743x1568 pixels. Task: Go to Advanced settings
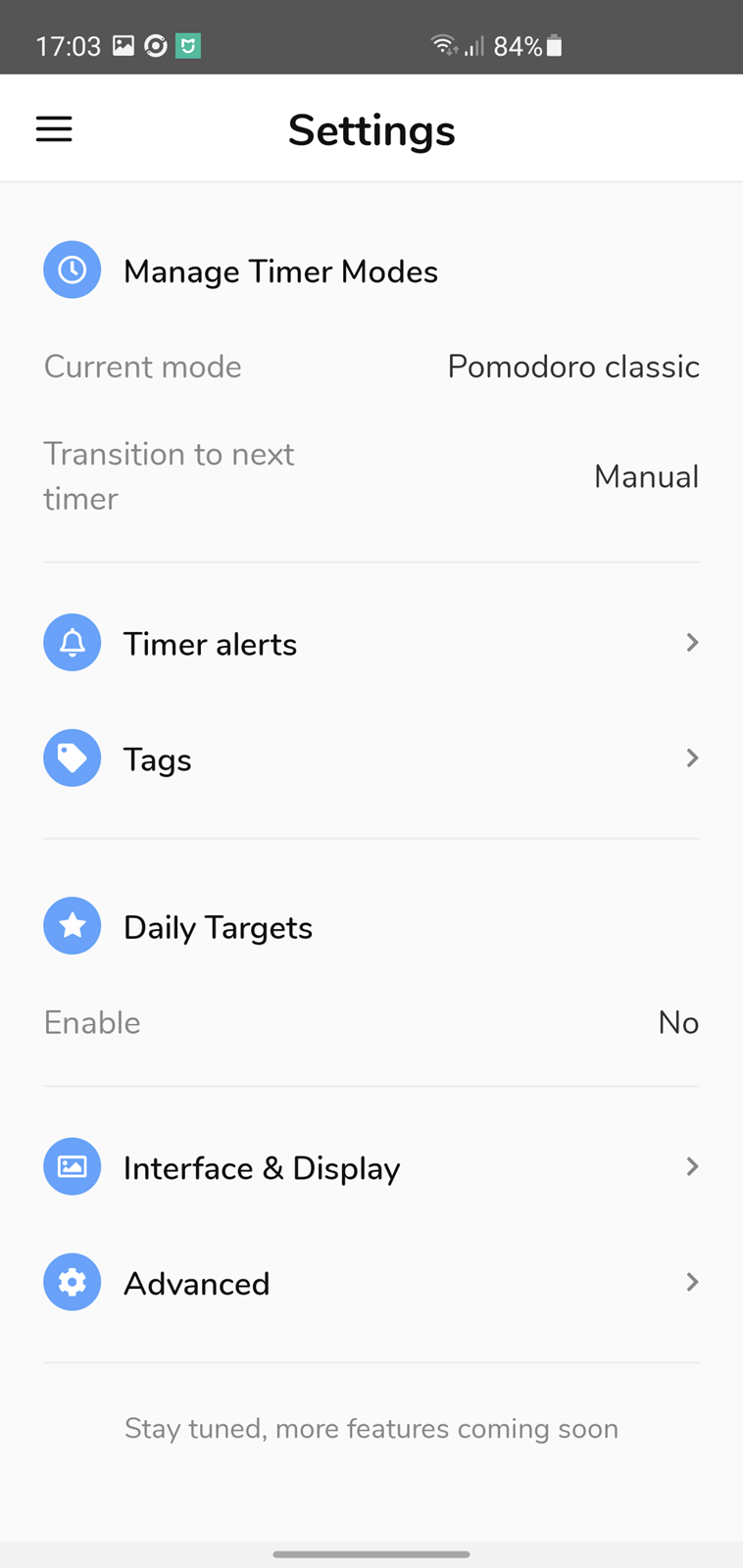371,1283
